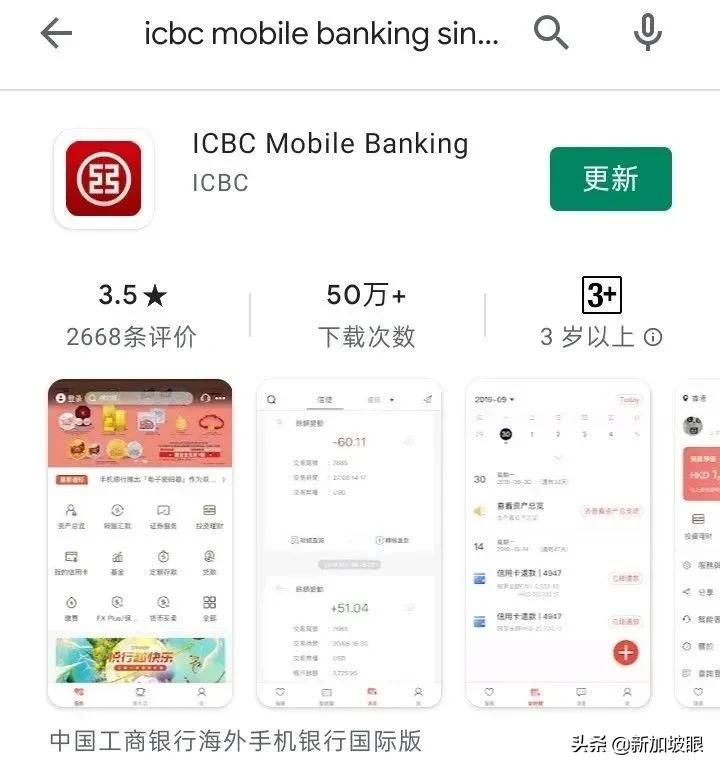Image resolution: width=720 pixels, height=770 pixels.
Task: Tap the green 更新 update button
Action: coord(610,179)
